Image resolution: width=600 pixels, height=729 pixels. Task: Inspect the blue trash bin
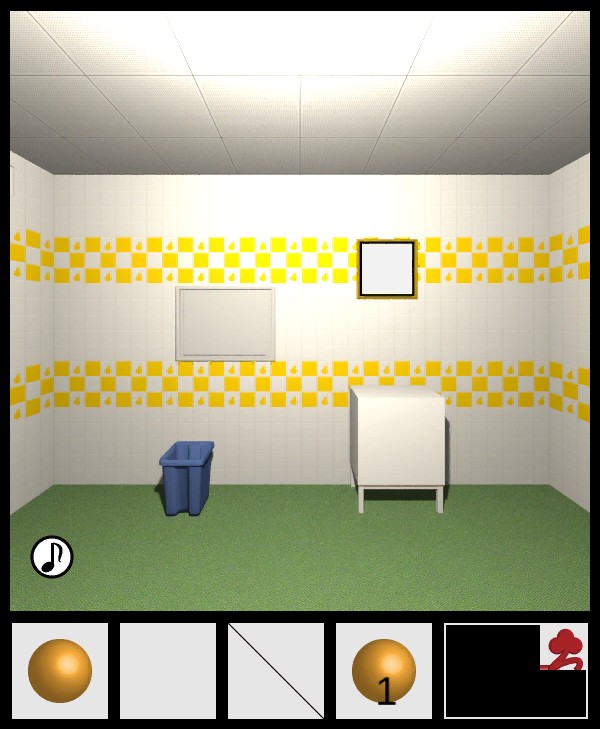(x=187, y=478)
